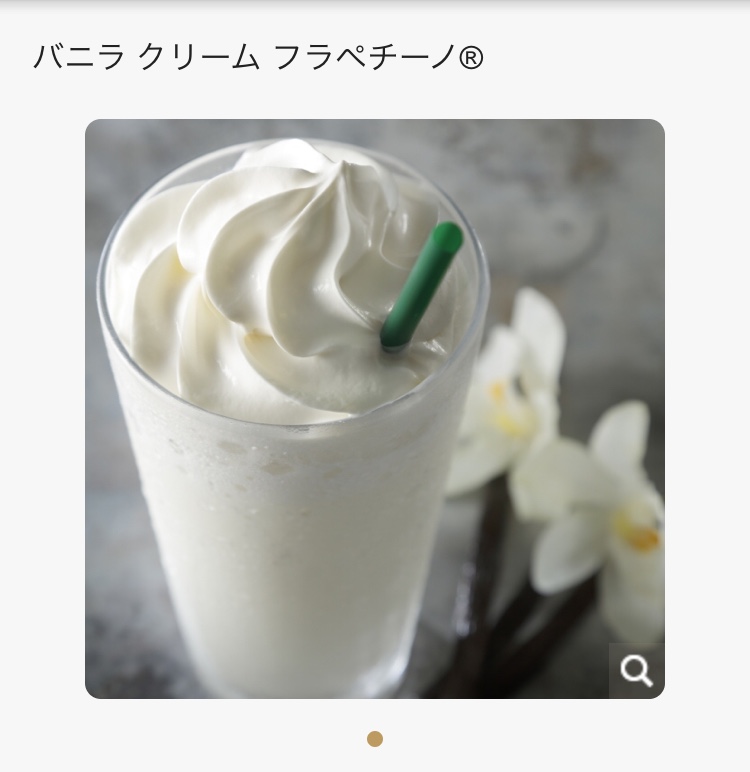Click the ® mark beside the product name

pos(472,56)
